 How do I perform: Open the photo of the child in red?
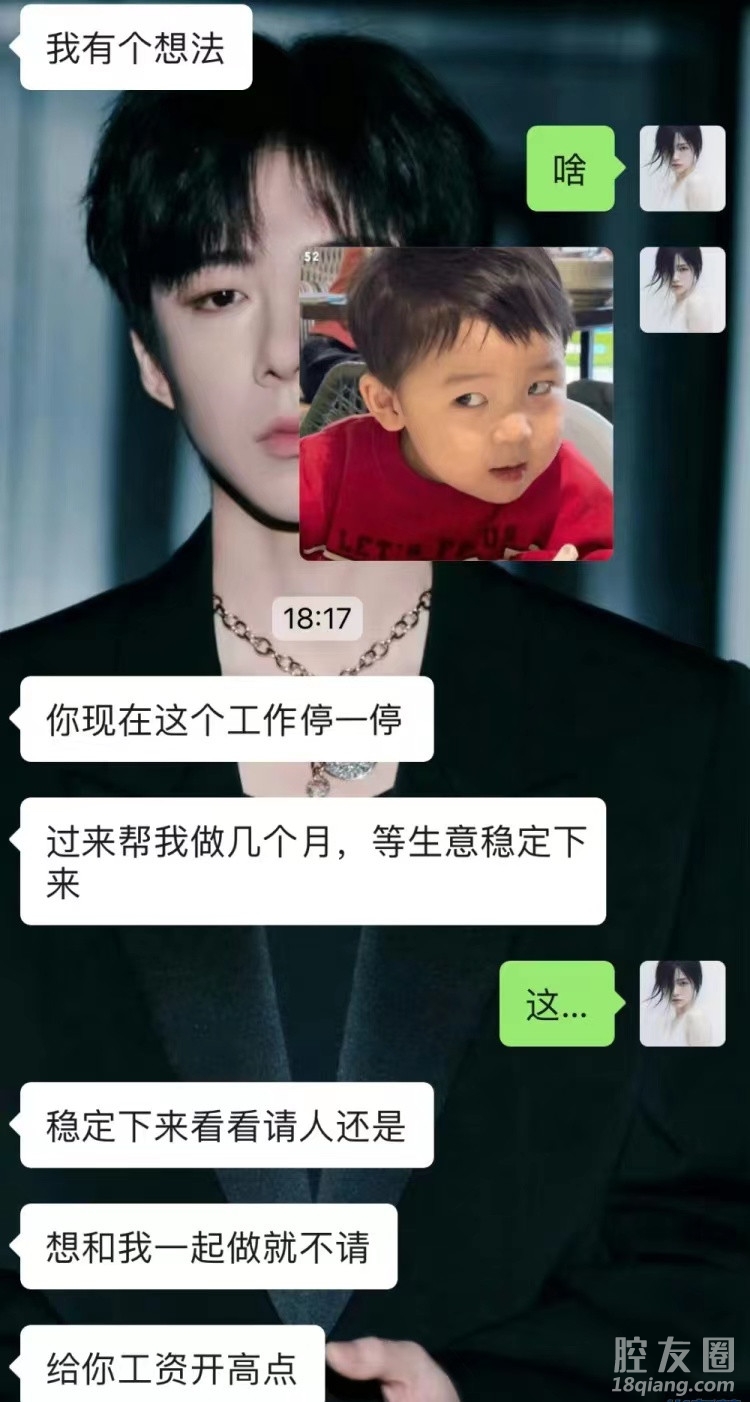point(456,404)
